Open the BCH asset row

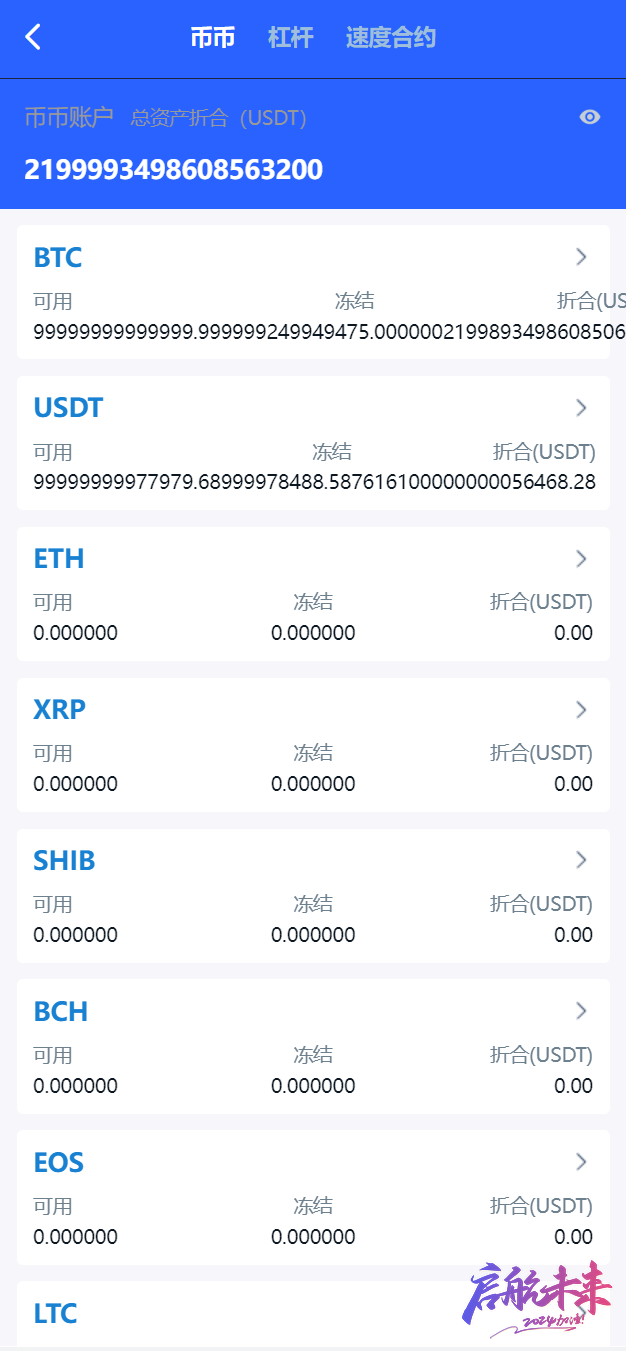pos(313,1047)
